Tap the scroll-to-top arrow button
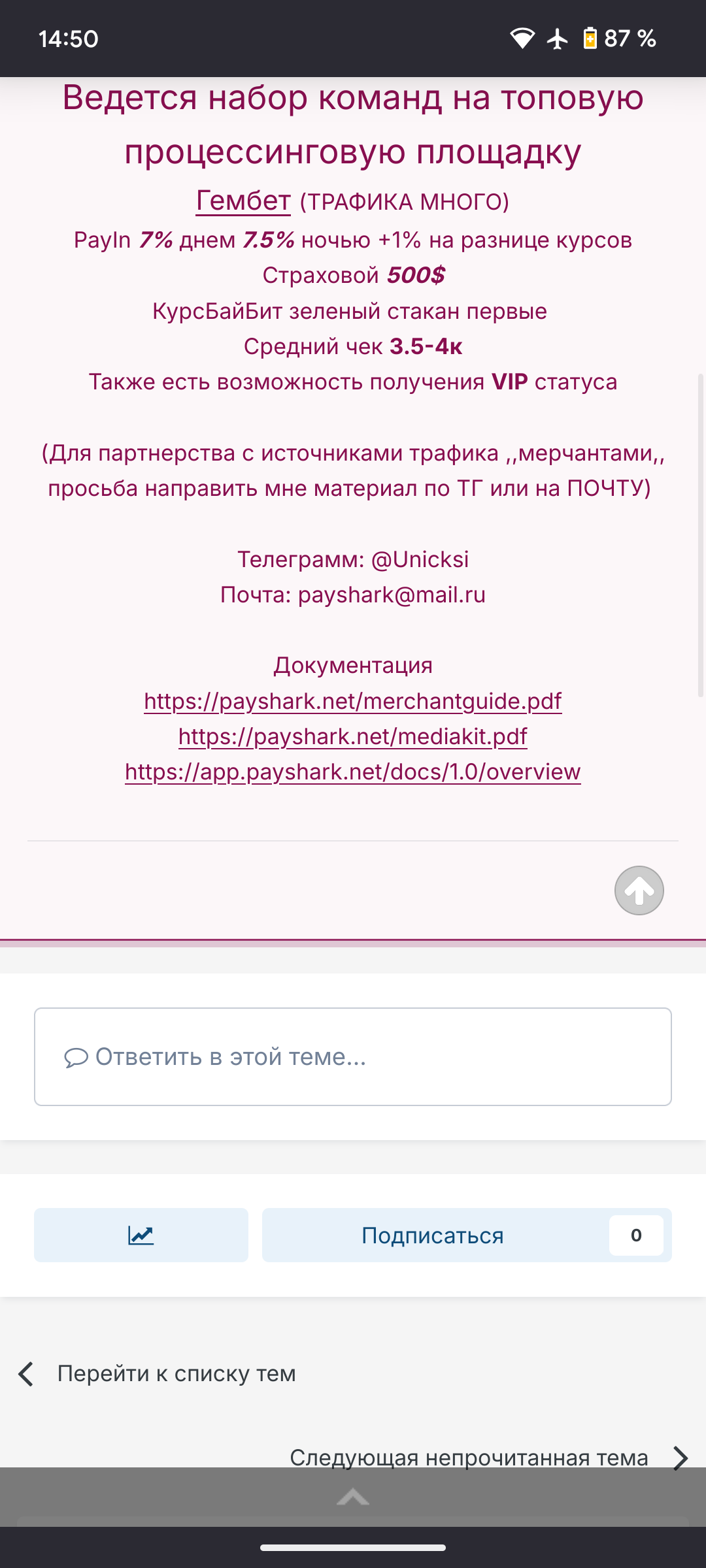This screenshot has height=1568, width=706. tap(639, 890)
